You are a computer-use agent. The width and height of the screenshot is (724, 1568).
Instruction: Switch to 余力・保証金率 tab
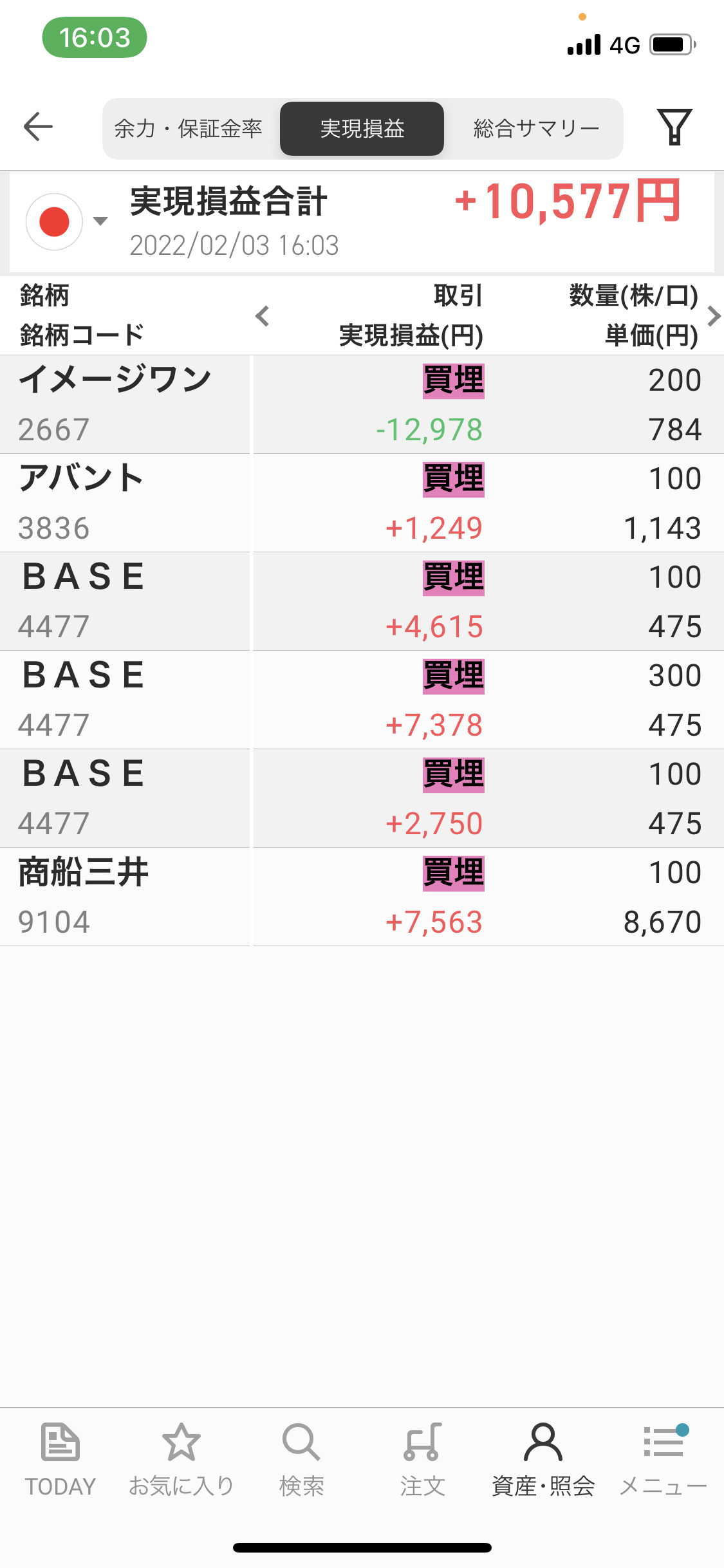coord(188,129)
